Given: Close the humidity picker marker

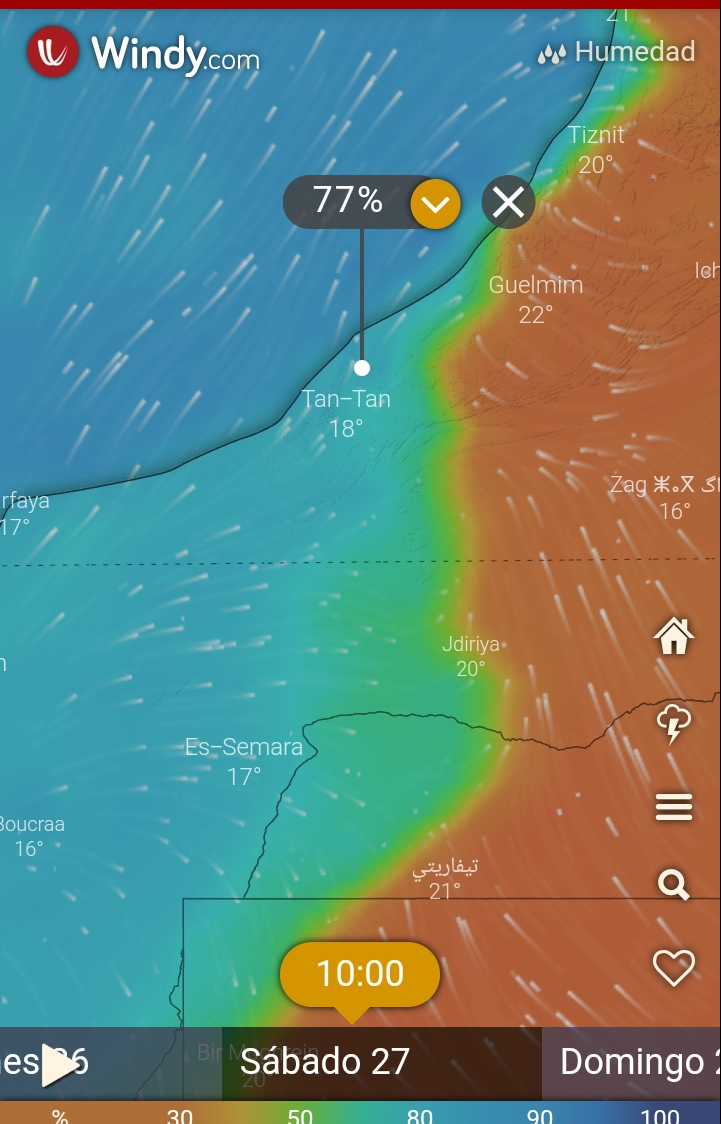Looking at the screenshot, I should point(508,203).
